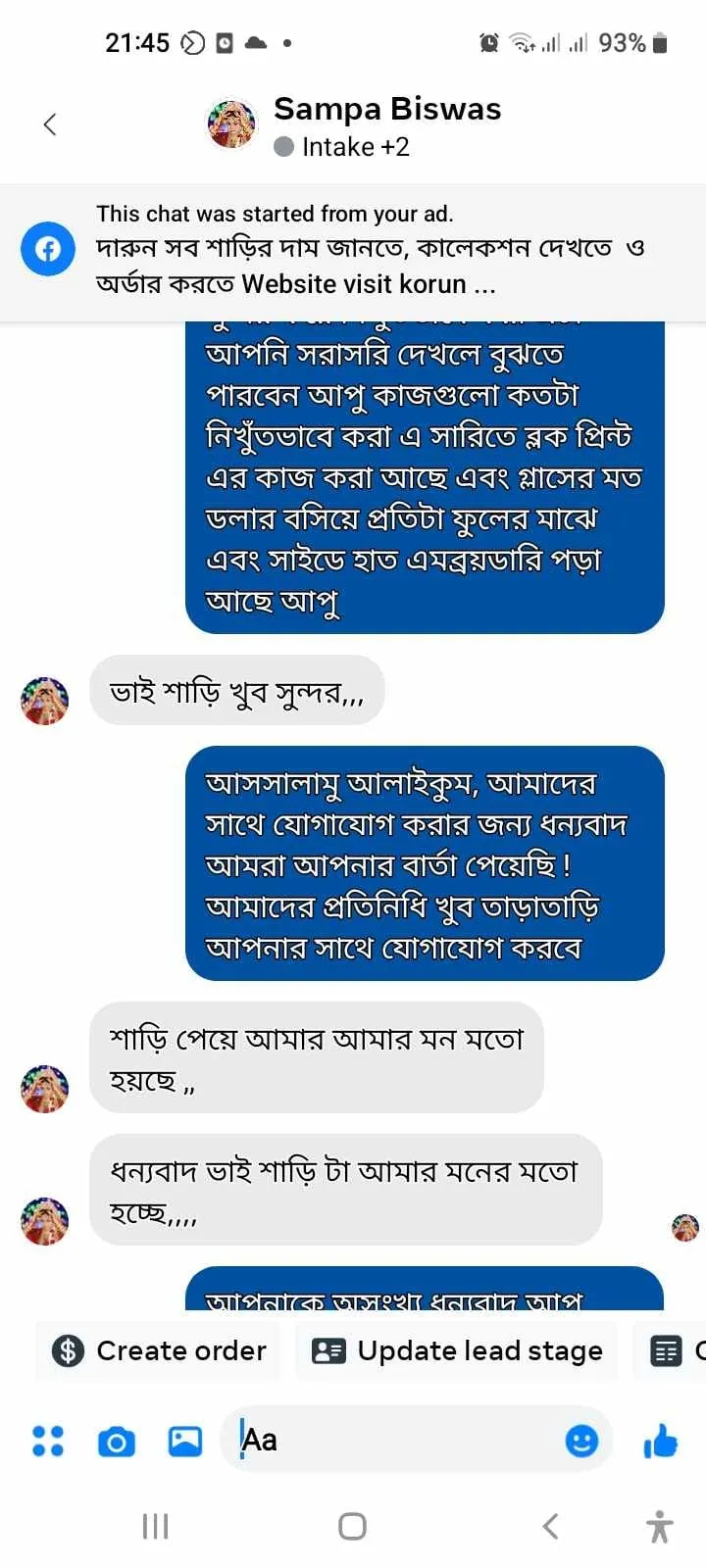Open the forms tool right of Update lead stage

point(677,1350)
